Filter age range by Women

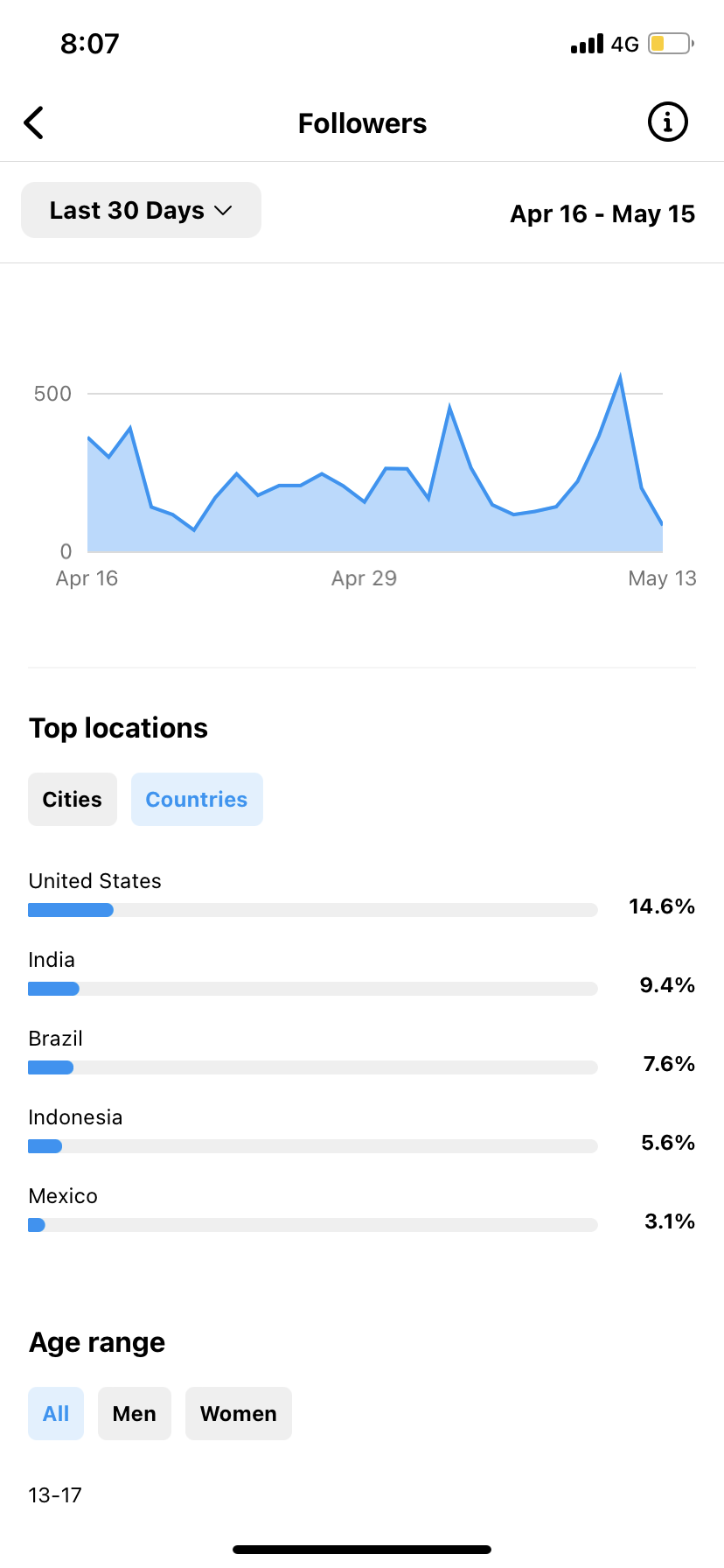pos(239,1413)
